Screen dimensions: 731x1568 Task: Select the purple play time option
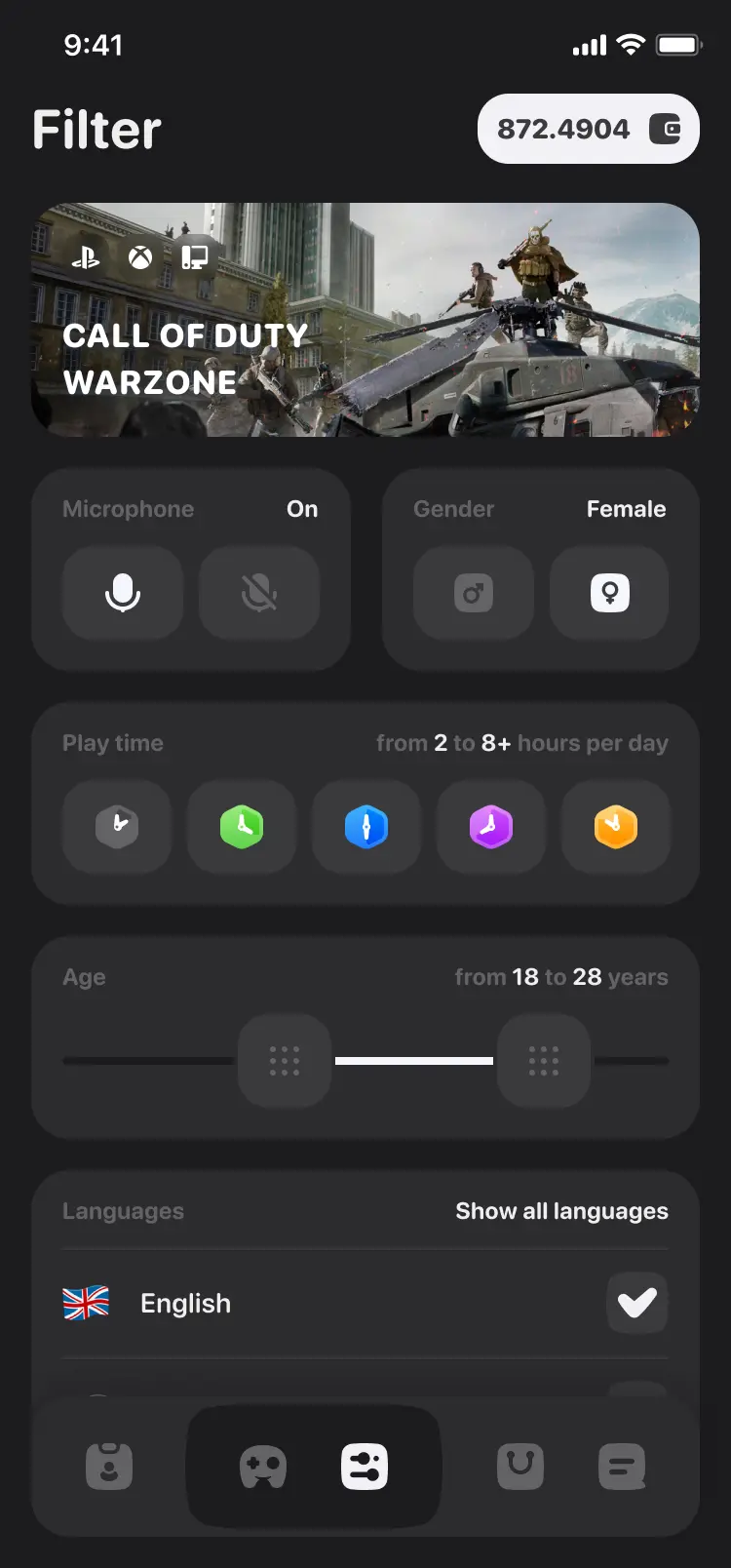pyautogui.click(x=491, y=826)
